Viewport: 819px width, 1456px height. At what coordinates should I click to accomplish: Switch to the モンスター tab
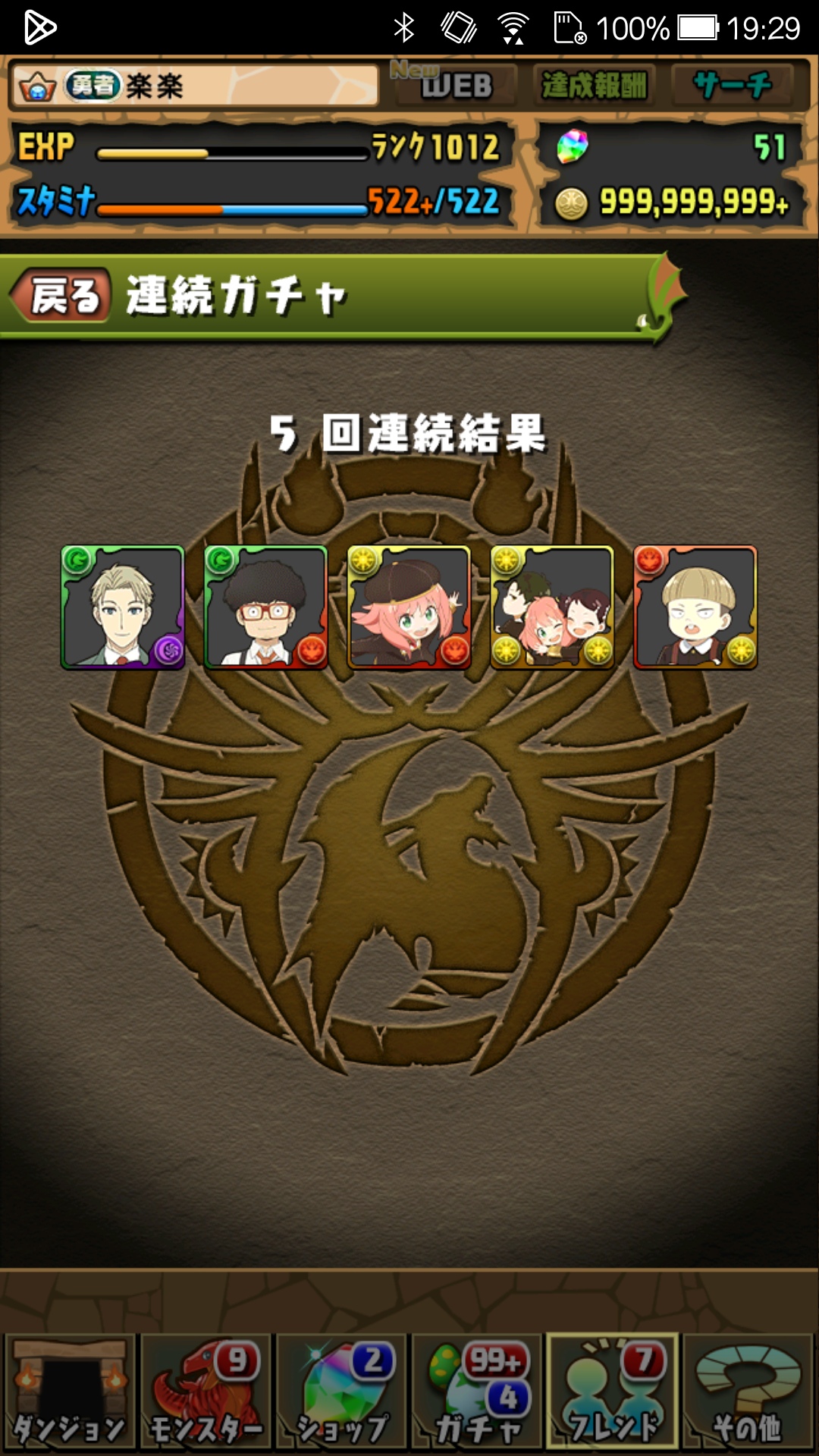[x=206, y=1392]
